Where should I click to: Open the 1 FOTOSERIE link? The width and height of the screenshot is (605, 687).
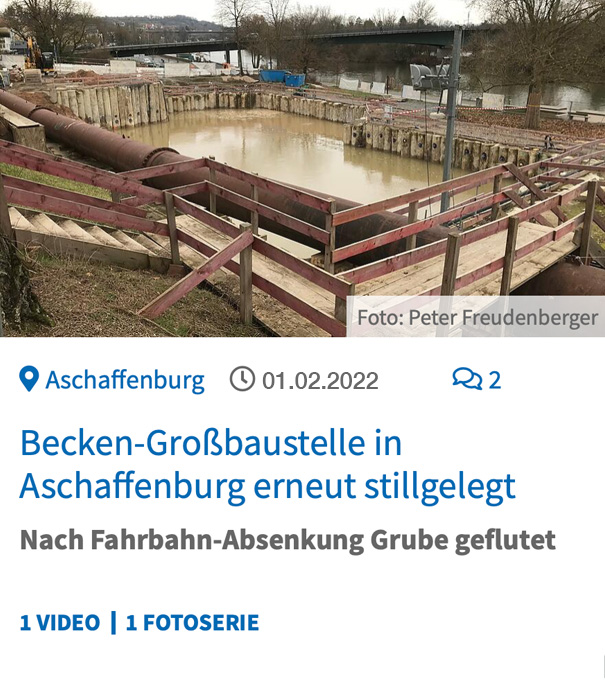[192, 623]
